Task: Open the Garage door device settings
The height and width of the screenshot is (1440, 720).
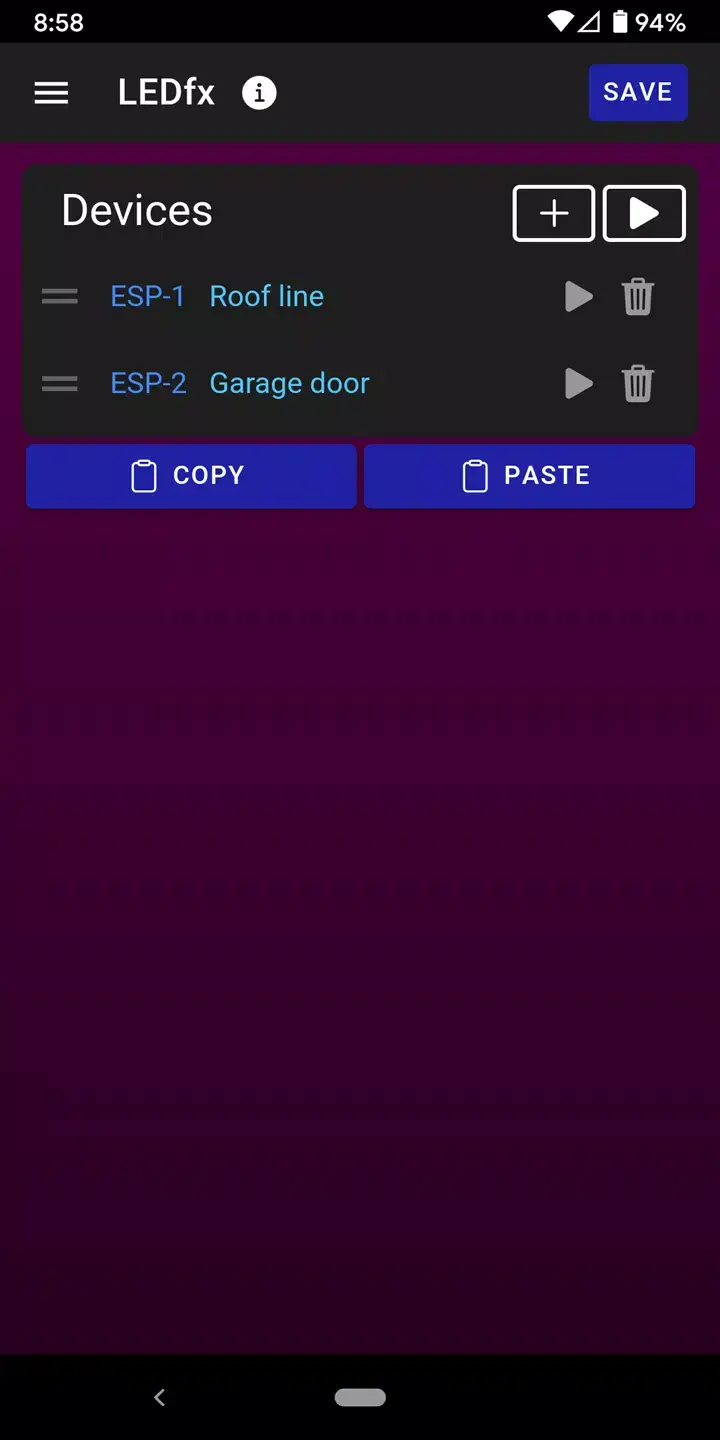Action: pyautogui.click(x=289, y=383)
